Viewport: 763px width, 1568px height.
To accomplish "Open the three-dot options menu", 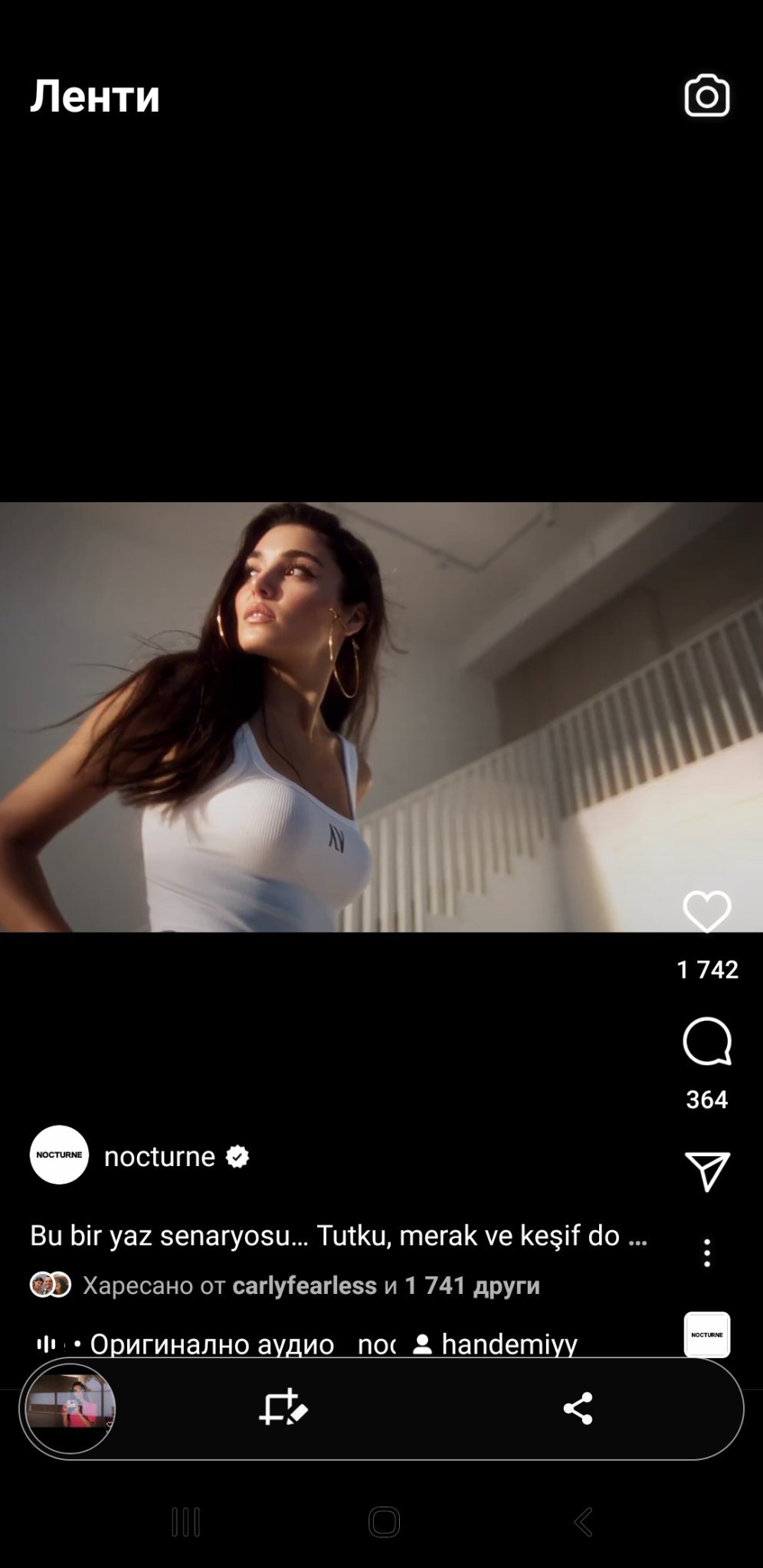I will click(706, 1253).
